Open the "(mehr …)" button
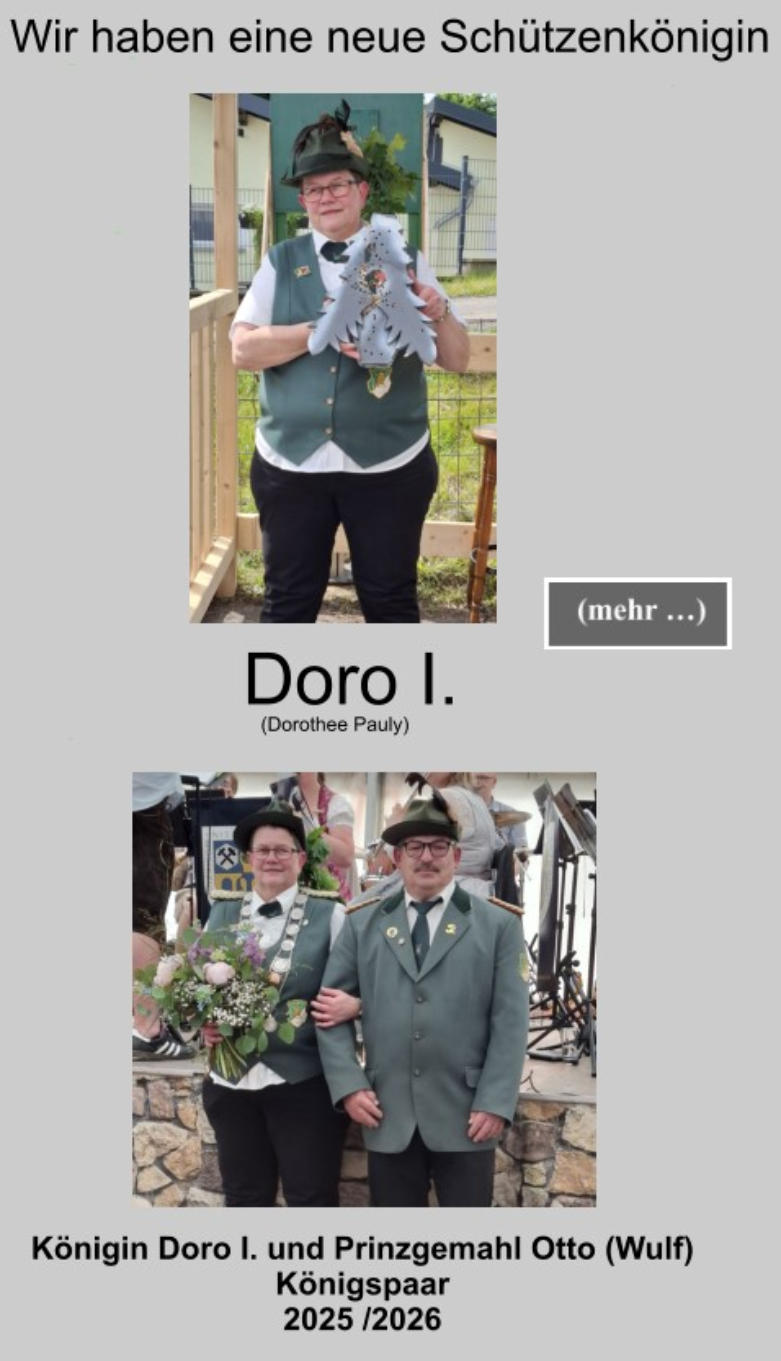 pyautogui.click(x=638, y=613)
